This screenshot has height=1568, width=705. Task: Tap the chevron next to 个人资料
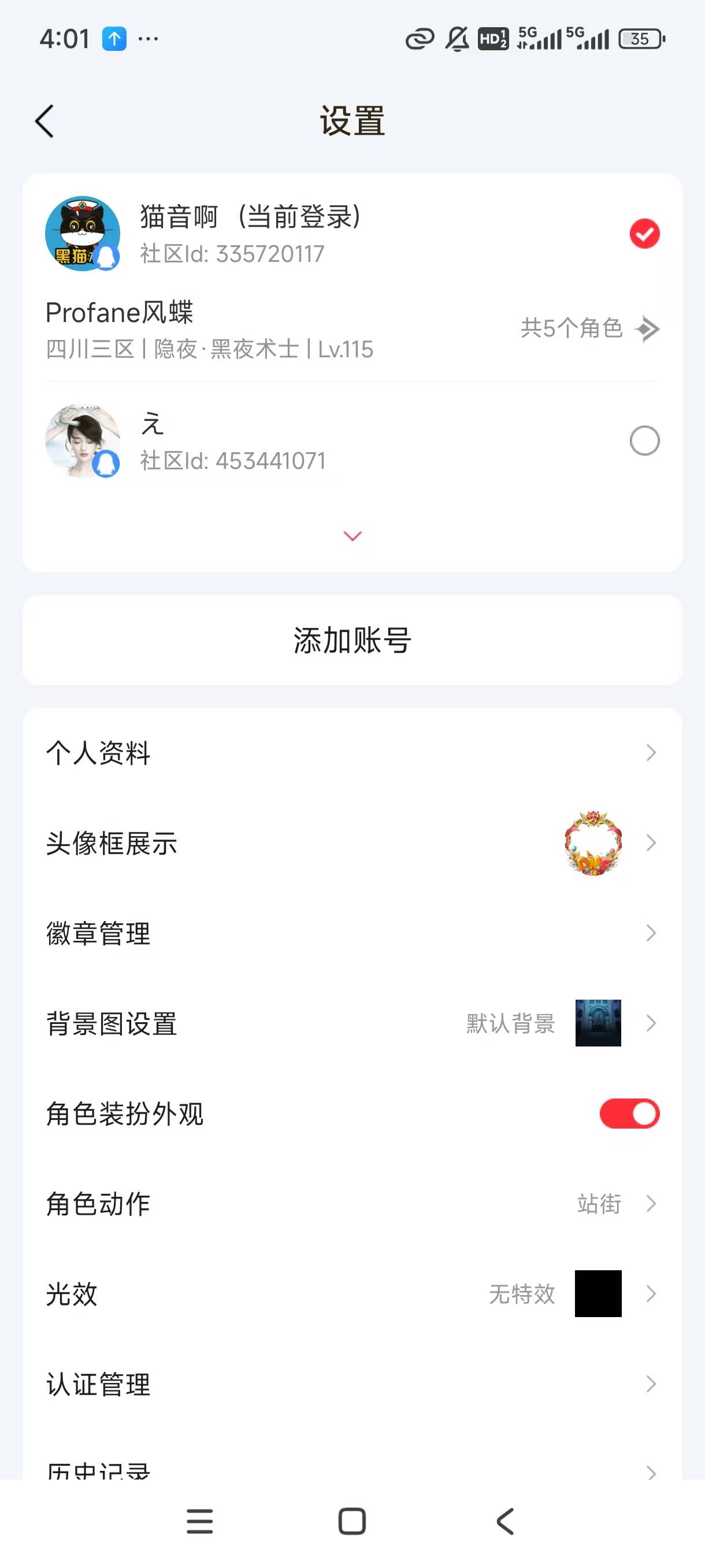650,753
